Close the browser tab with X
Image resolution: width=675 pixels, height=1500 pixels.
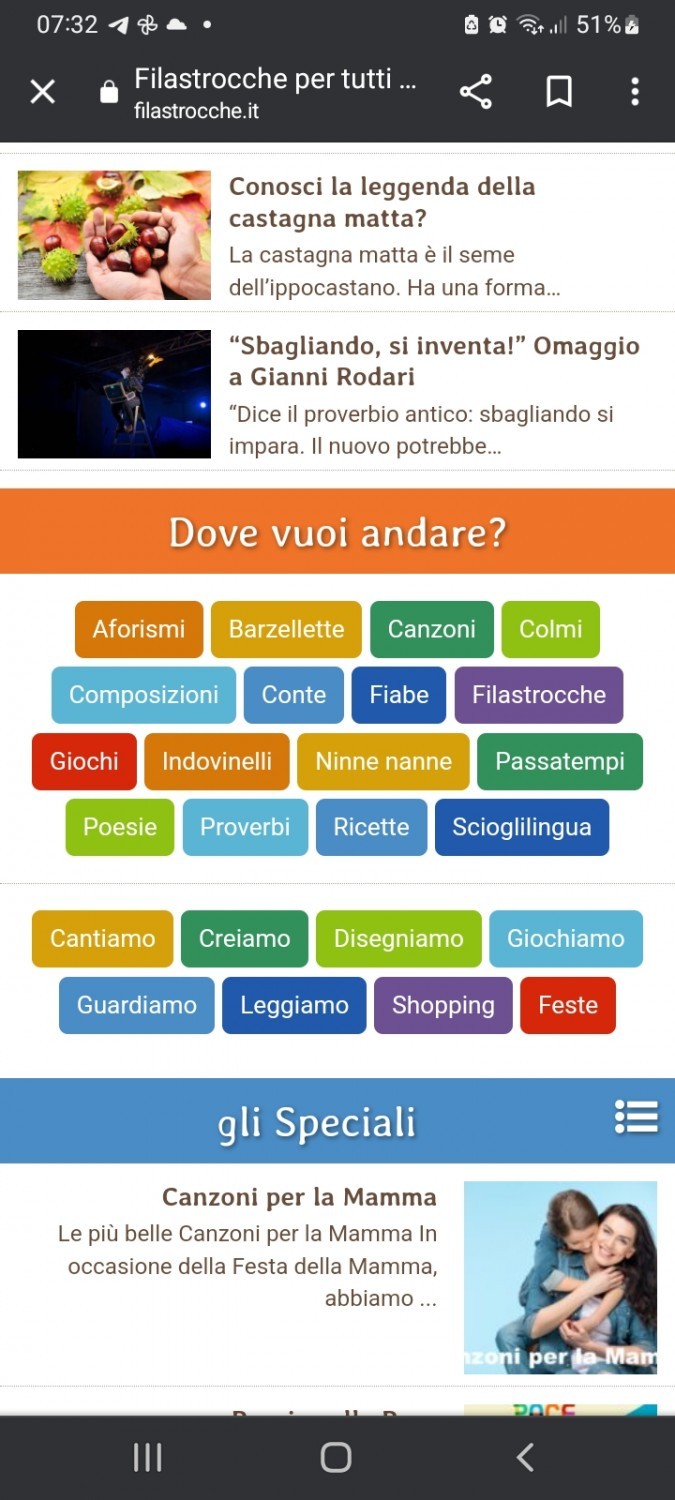pos(42,92)
